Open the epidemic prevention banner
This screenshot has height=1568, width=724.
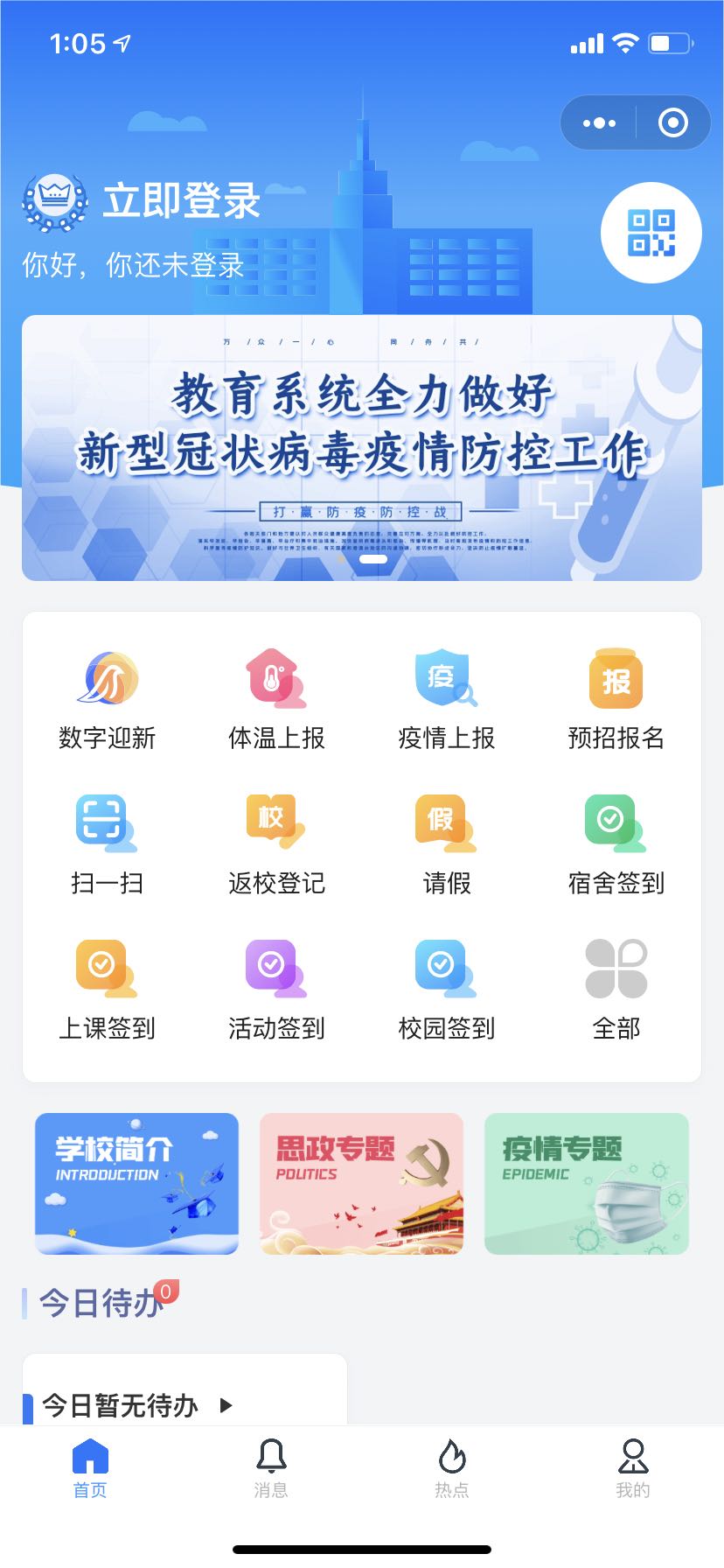coord(362,447)
